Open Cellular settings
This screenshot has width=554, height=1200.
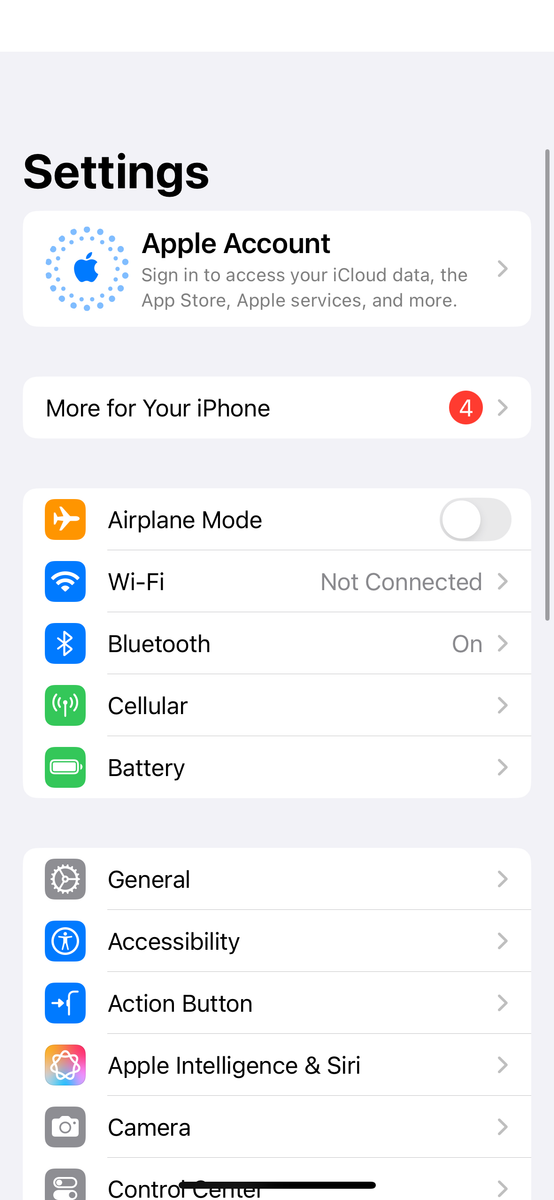pyautogui.click(x=277, y=706)
